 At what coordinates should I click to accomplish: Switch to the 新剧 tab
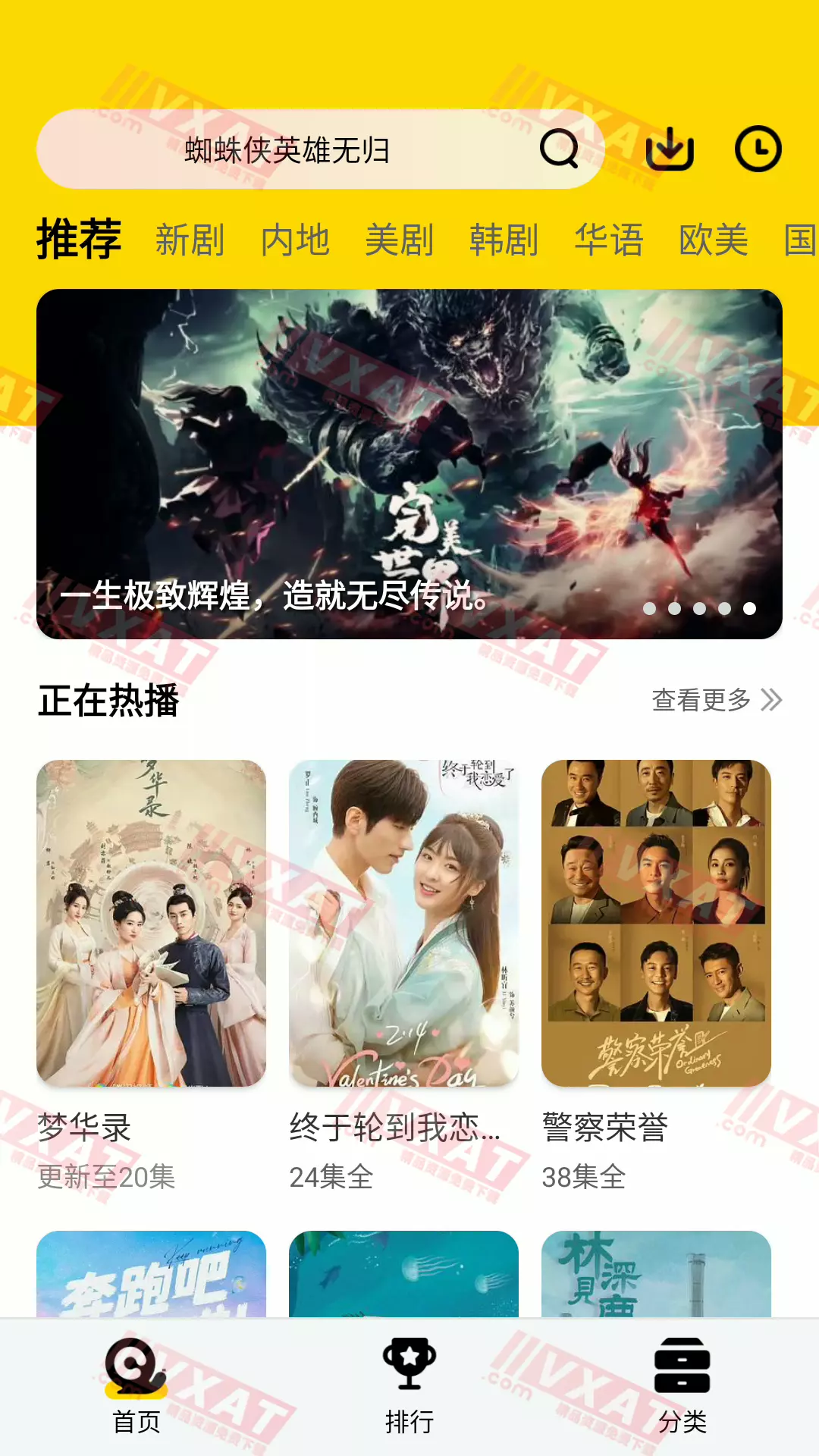click(189, 239)
